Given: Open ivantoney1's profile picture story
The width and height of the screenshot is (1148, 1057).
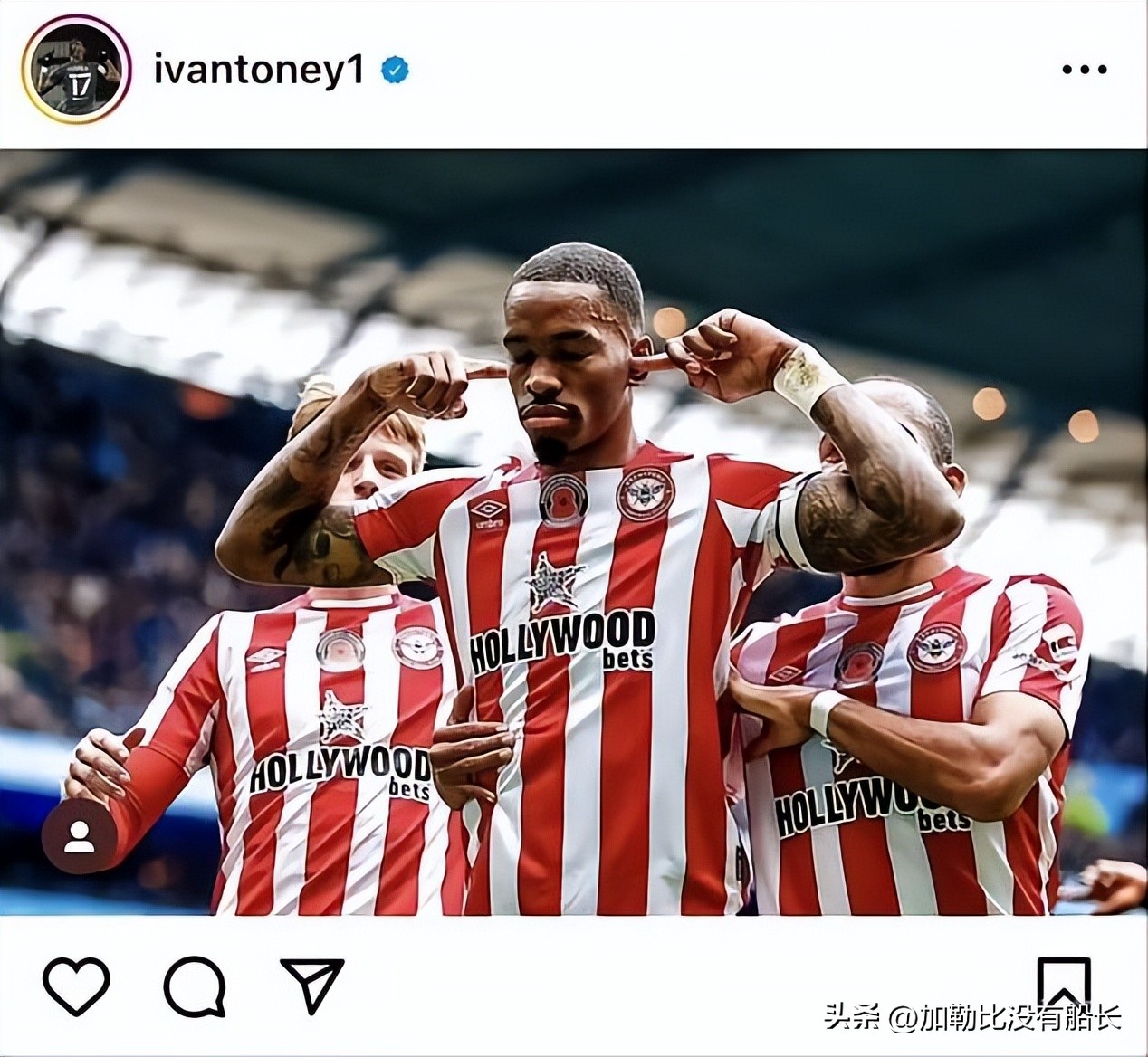Looking at the screenshot, I should (x=77, y=69).
